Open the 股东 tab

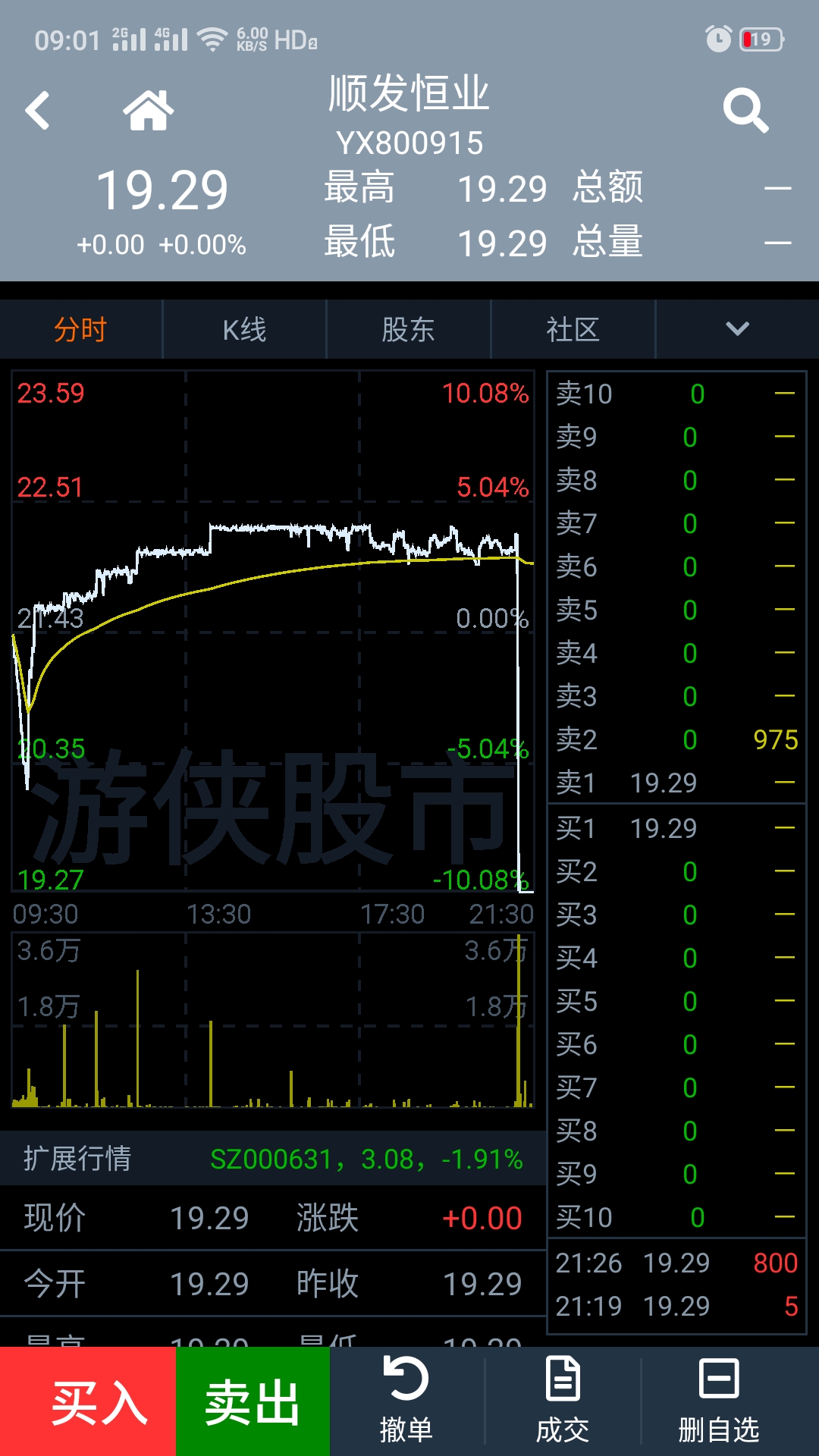tap(409, 329)
